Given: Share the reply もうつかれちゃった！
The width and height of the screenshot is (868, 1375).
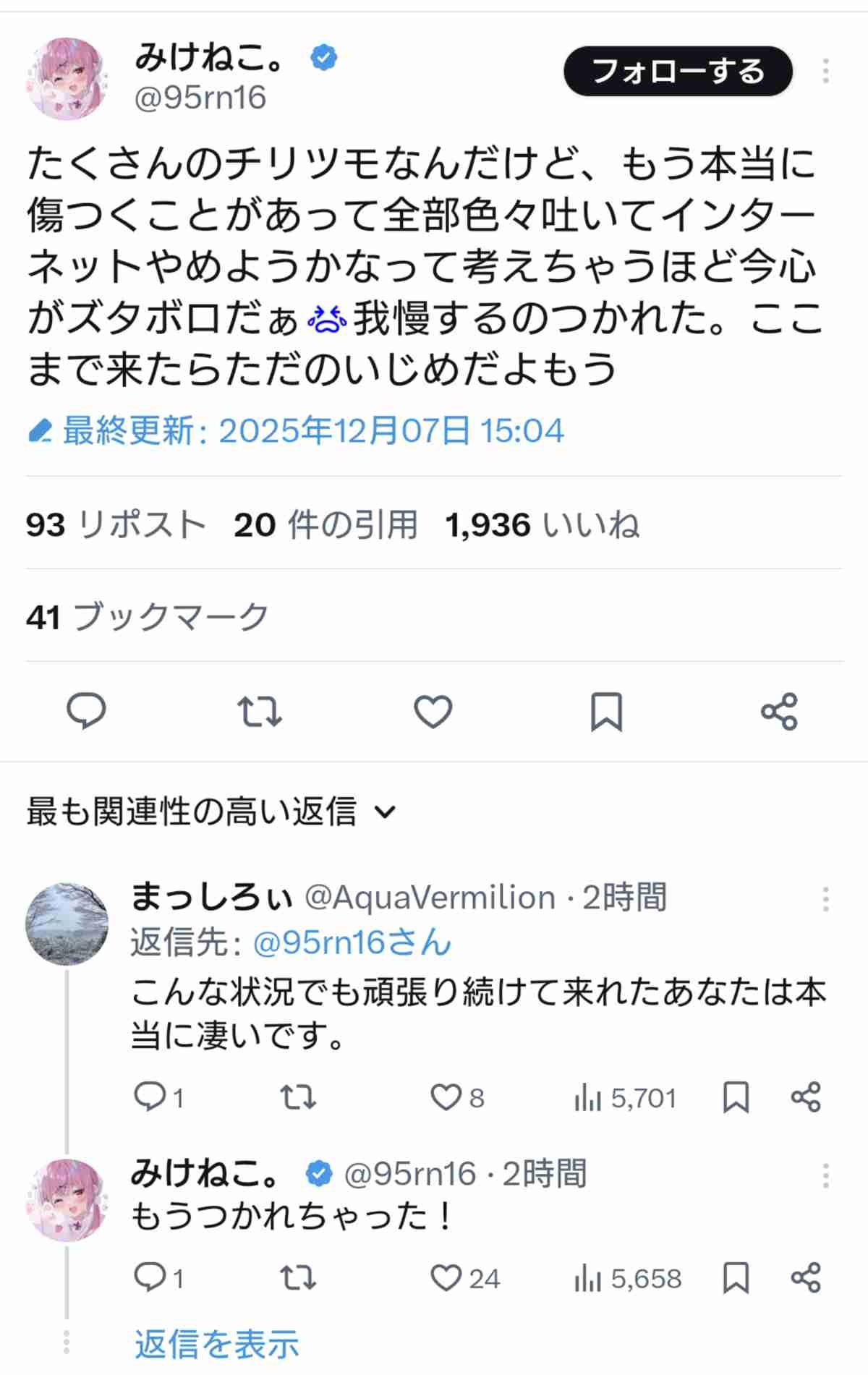Looking at the screenshot, I should 805,1278.
